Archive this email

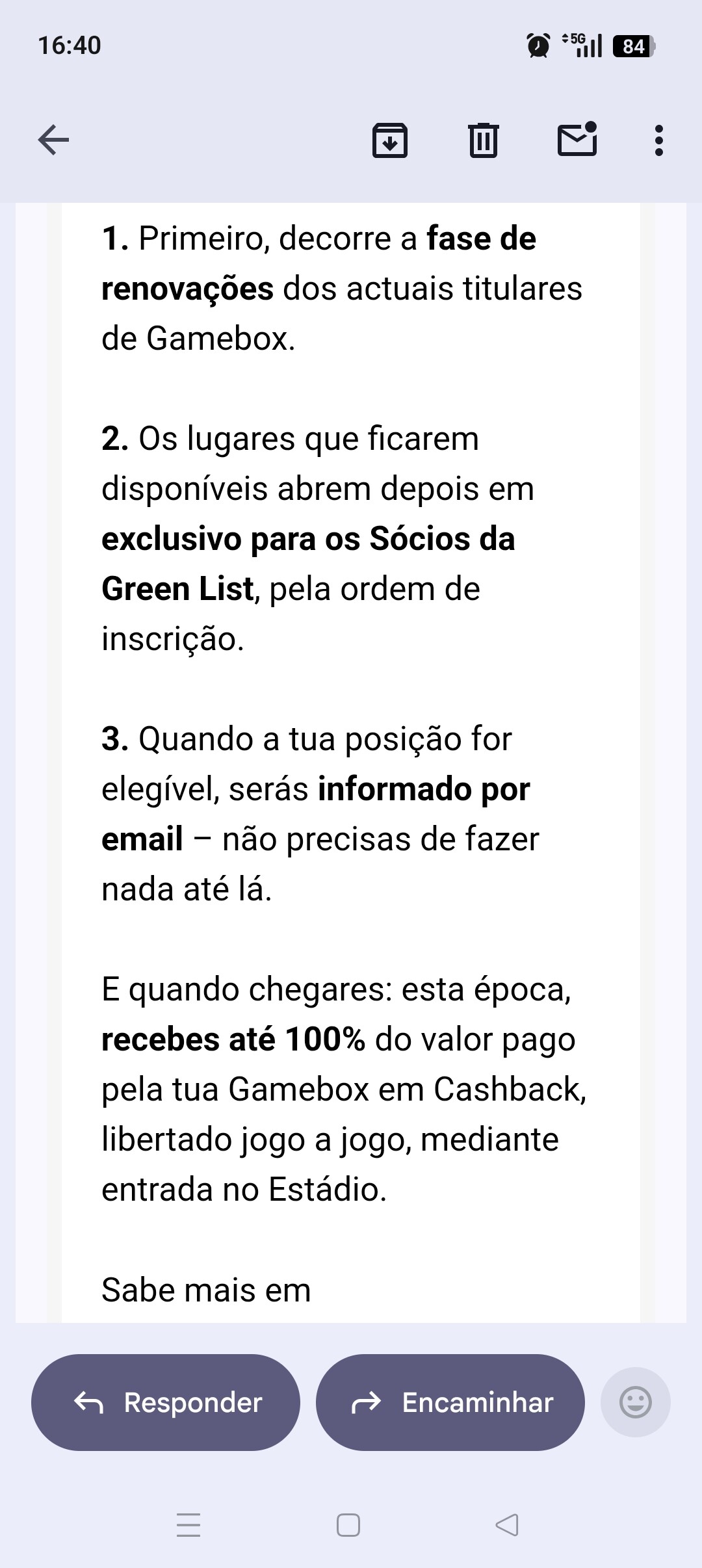pyautogui.click(x=390, y=140)
